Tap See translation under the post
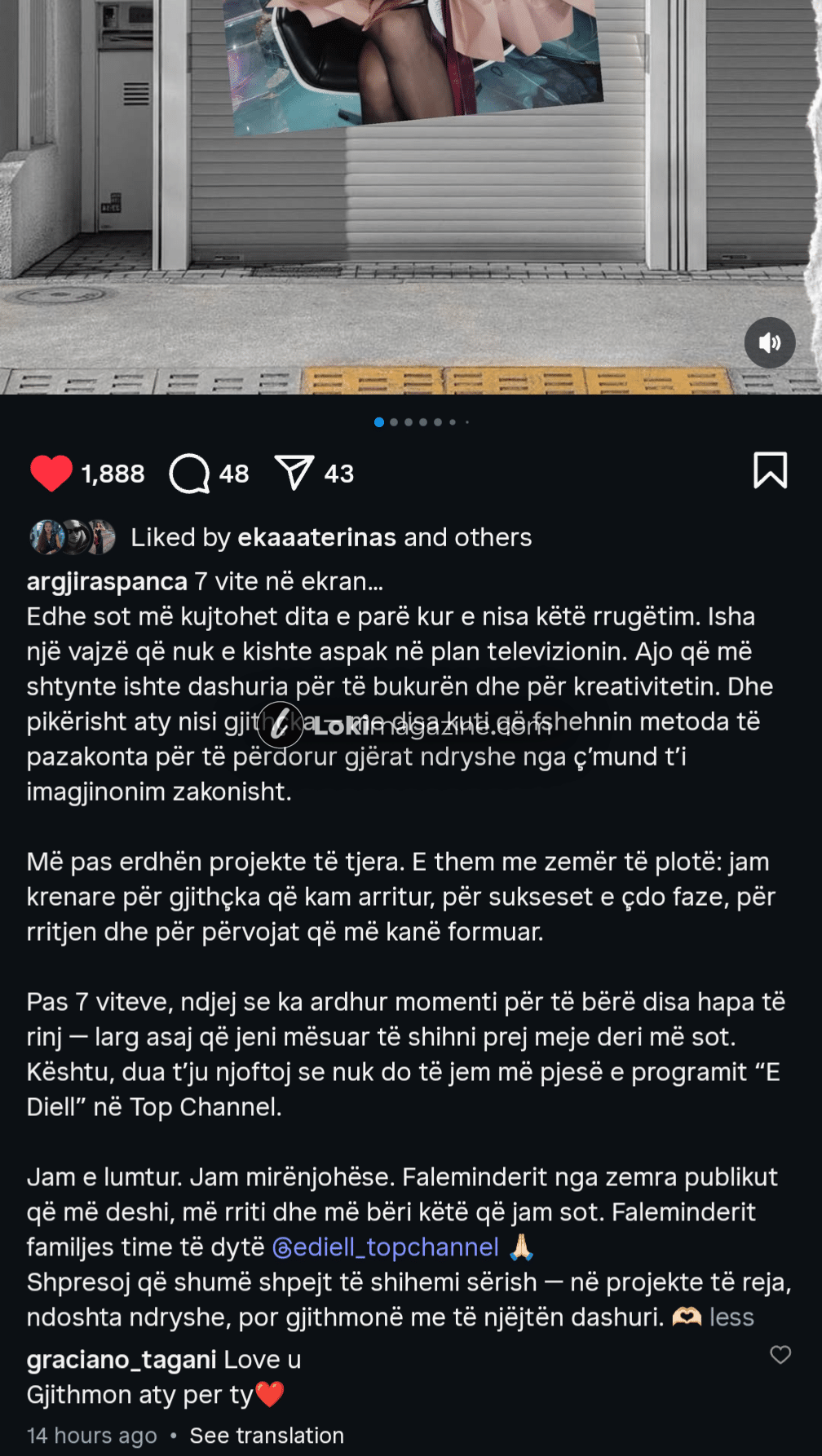This screenshot has width=822, height=1456. click(267, 1436)
